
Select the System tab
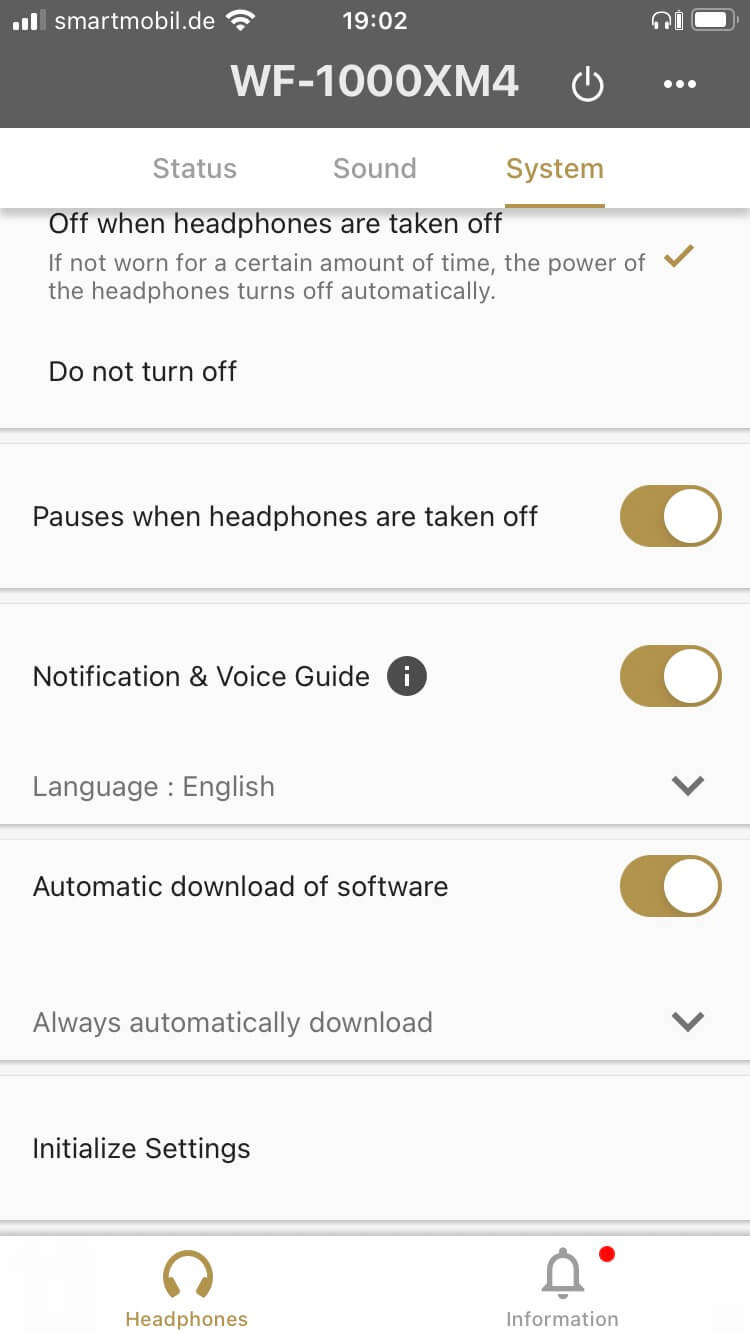pos(554,168)
